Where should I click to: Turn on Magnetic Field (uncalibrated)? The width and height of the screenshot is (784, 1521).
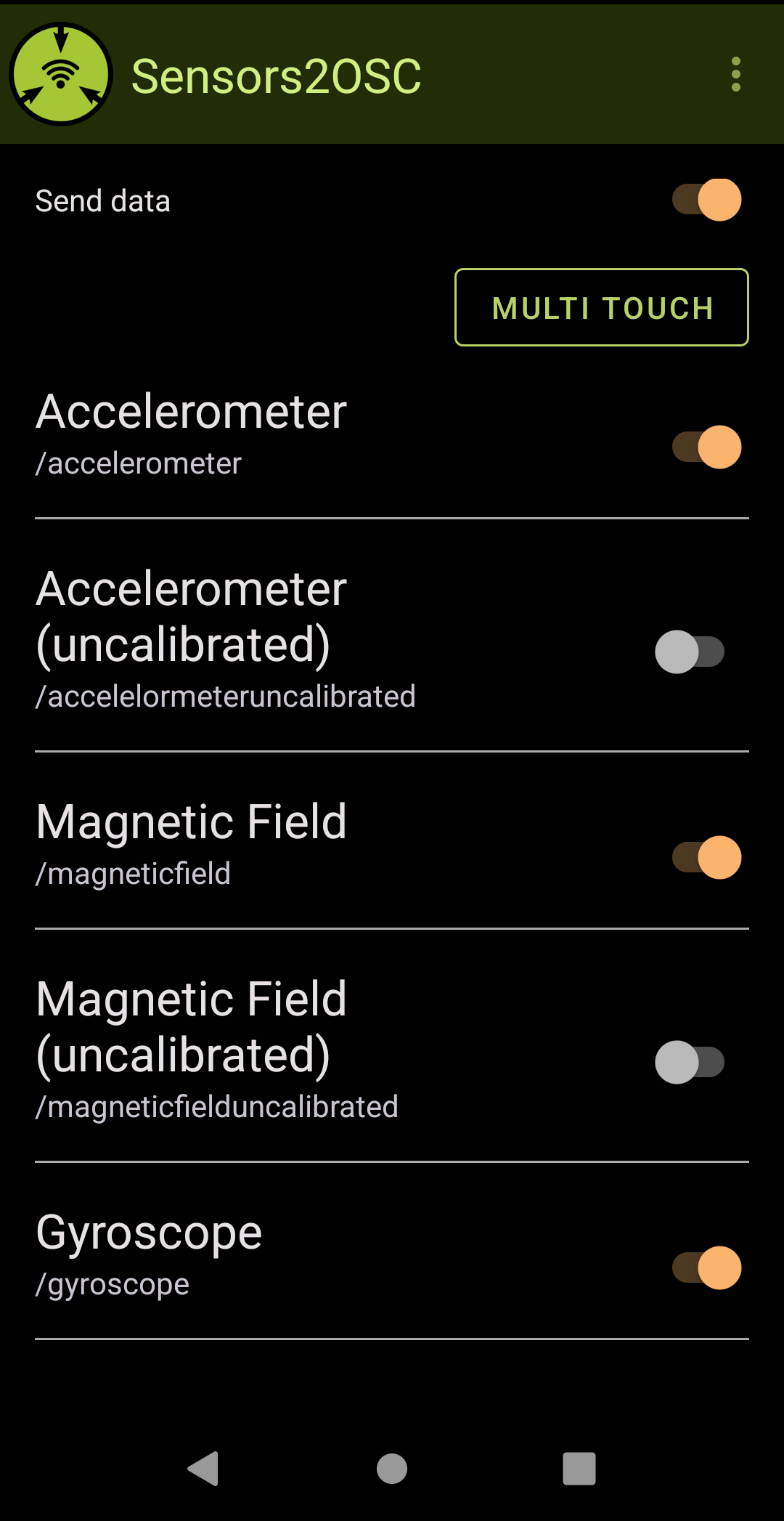tap(690, 1062)
